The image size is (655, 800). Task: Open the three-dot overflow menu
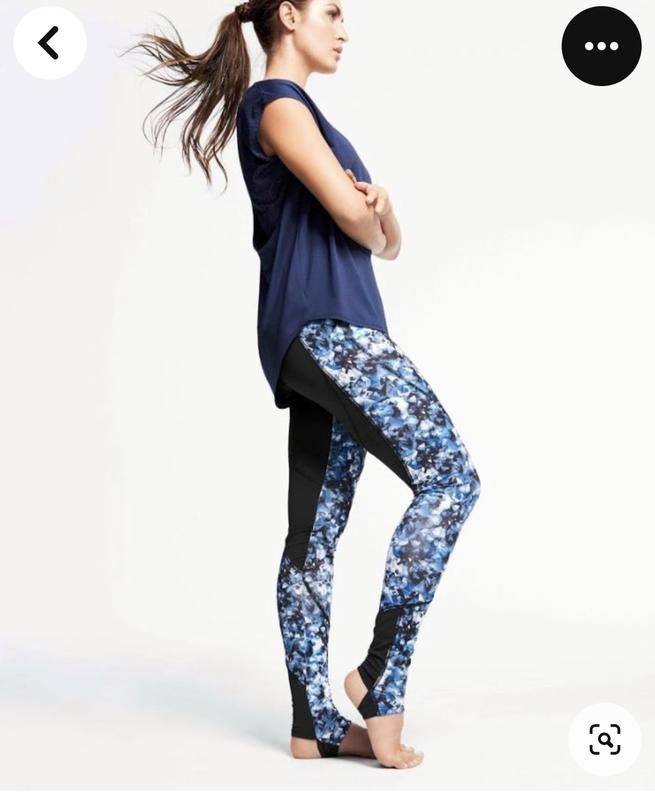point(601,46)
